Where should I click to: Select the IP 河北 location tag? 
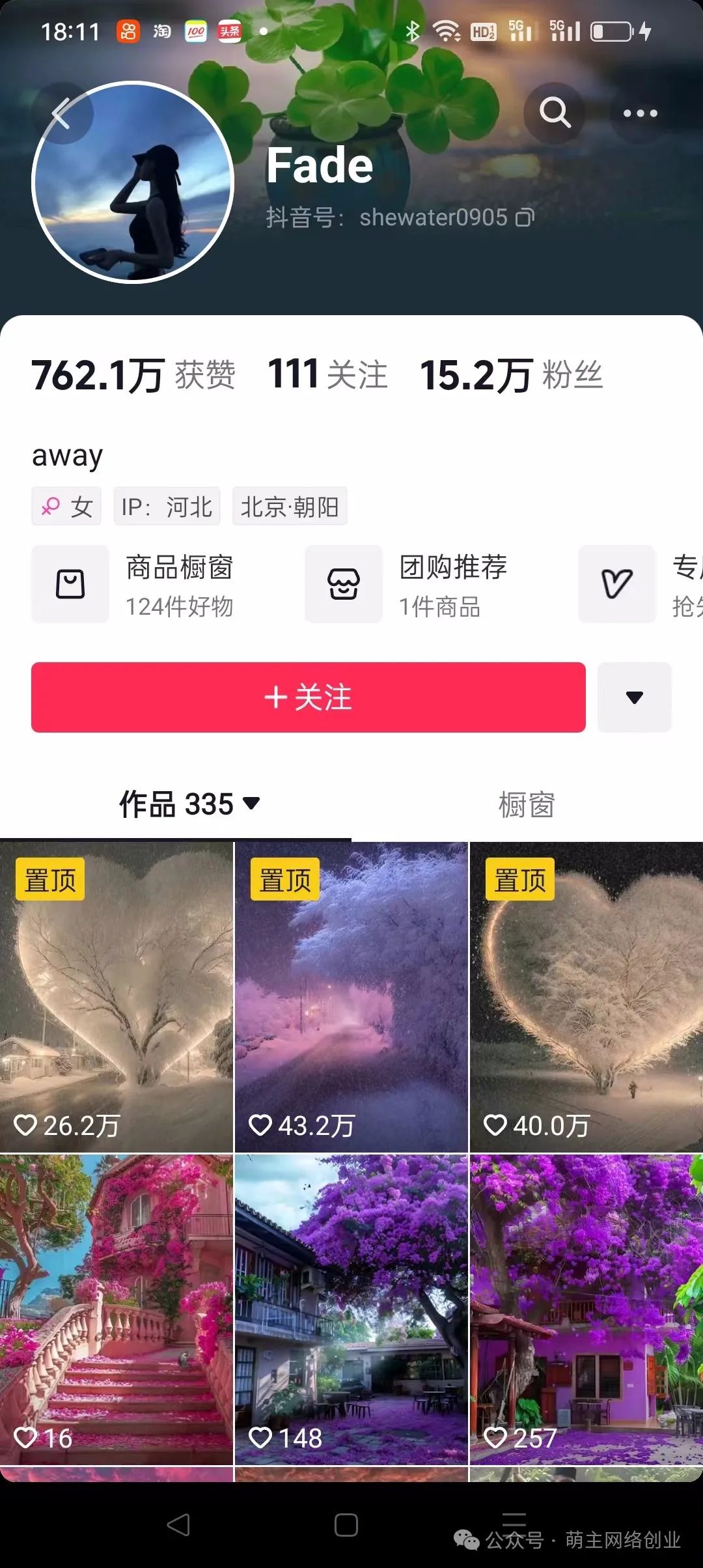(x=167, y=507)
